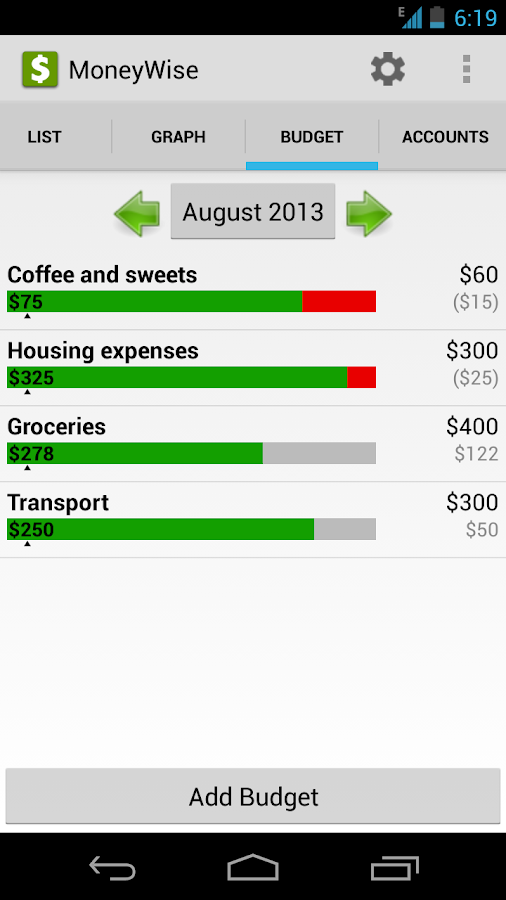Screen dimensions: 506x900
Task: Tap the August 2013 month picker
Action: [x=253, y=211]
